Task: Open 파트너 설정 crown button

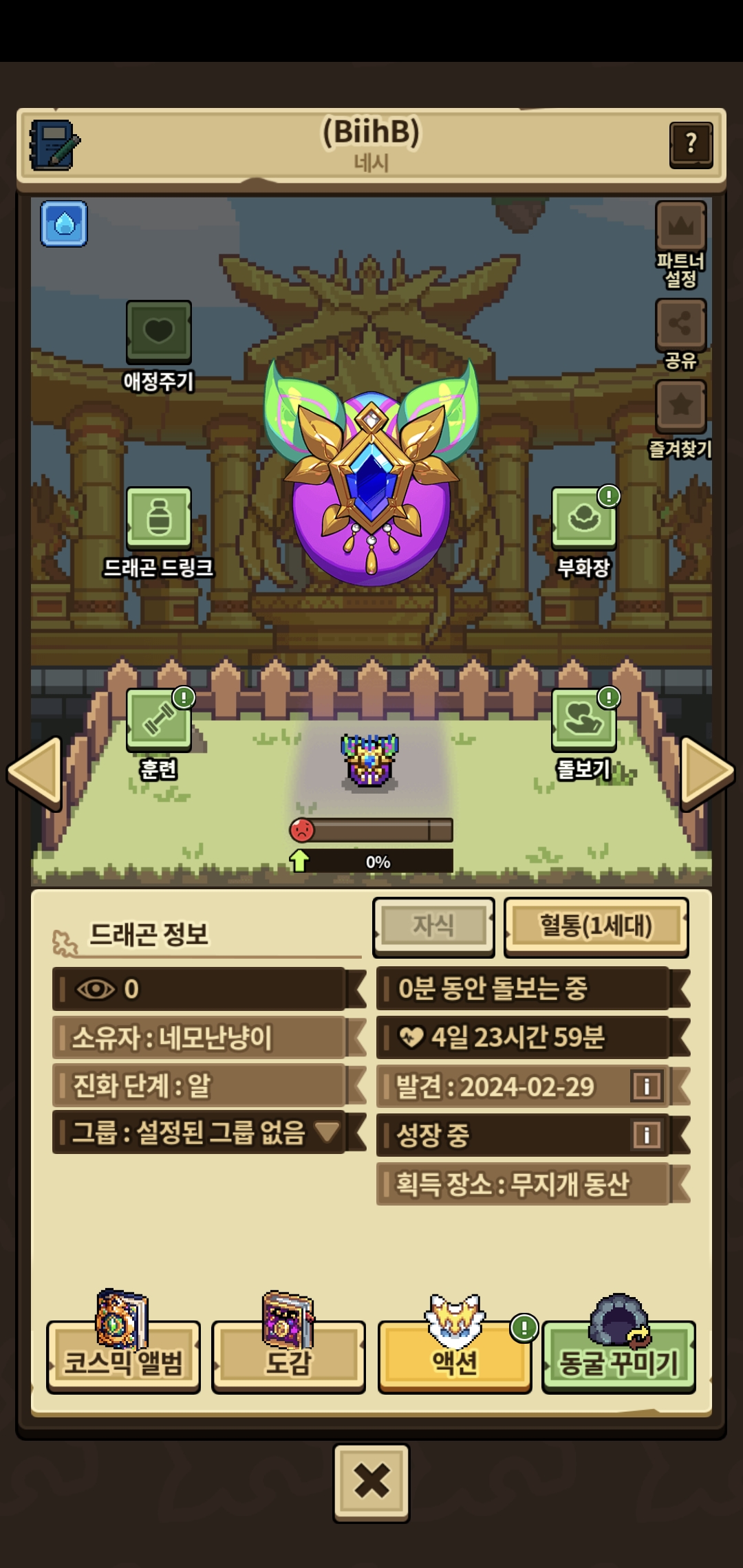Action: [680, 227]
